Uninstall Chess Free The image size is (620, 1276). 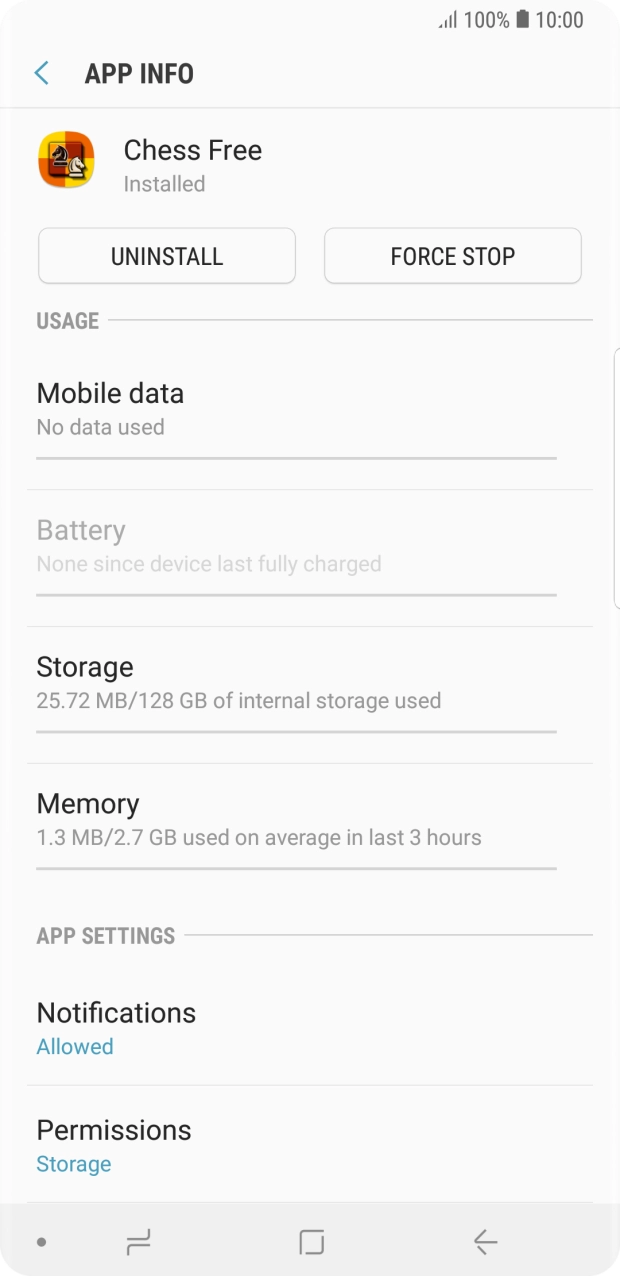point(167,256)
